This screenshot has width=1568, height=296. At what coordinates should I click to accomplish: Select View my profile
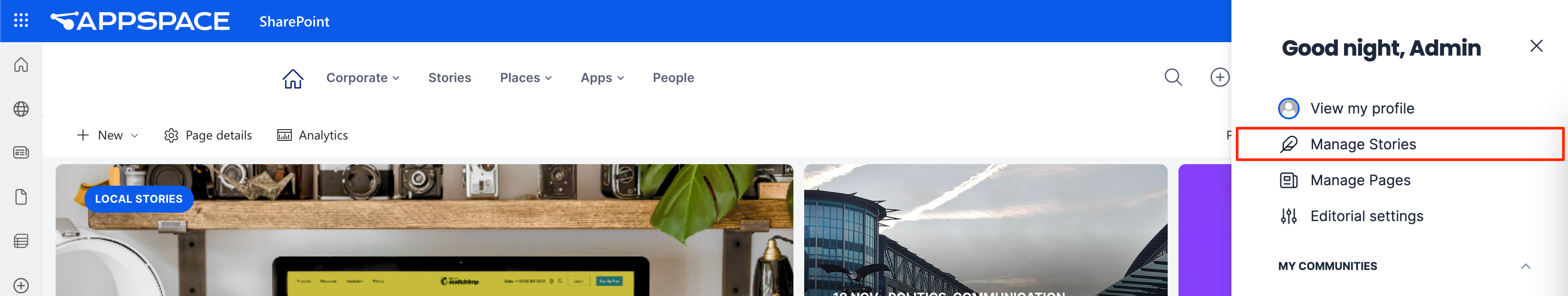1362,108
